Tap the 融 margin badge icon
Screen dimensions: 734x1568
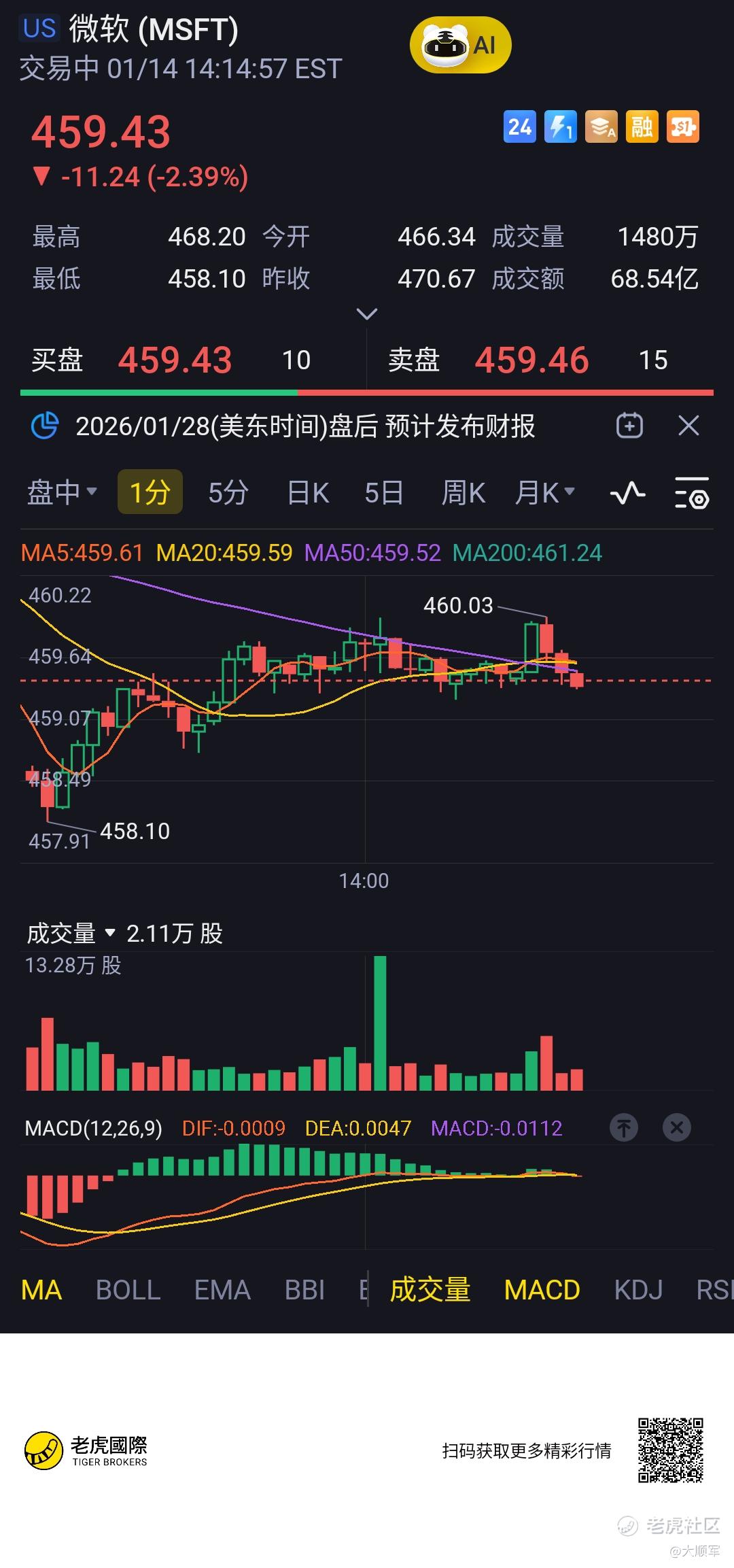(x=642, y=127)
